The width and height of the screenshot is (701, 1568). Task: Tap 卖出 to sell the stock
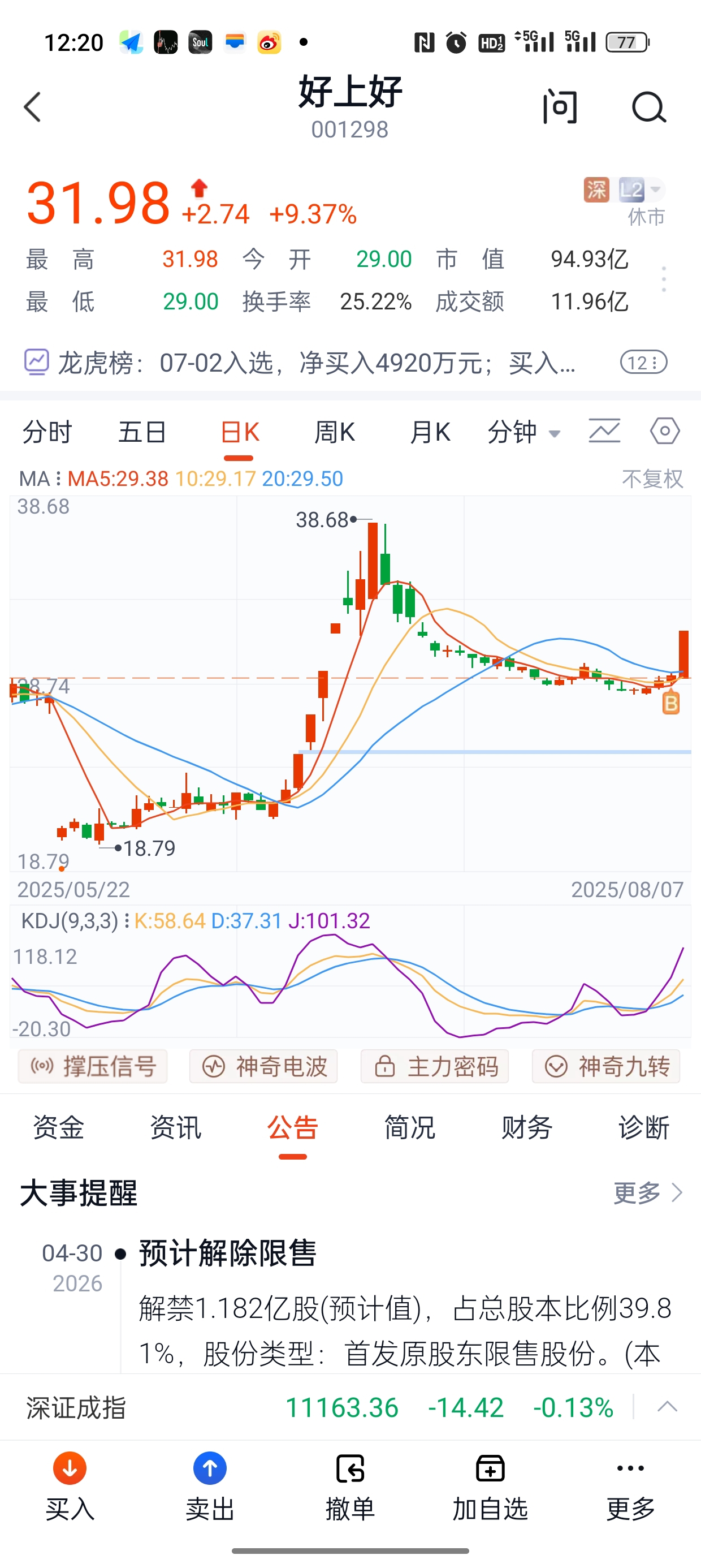pyautogui.click(x=210, y=1485)
